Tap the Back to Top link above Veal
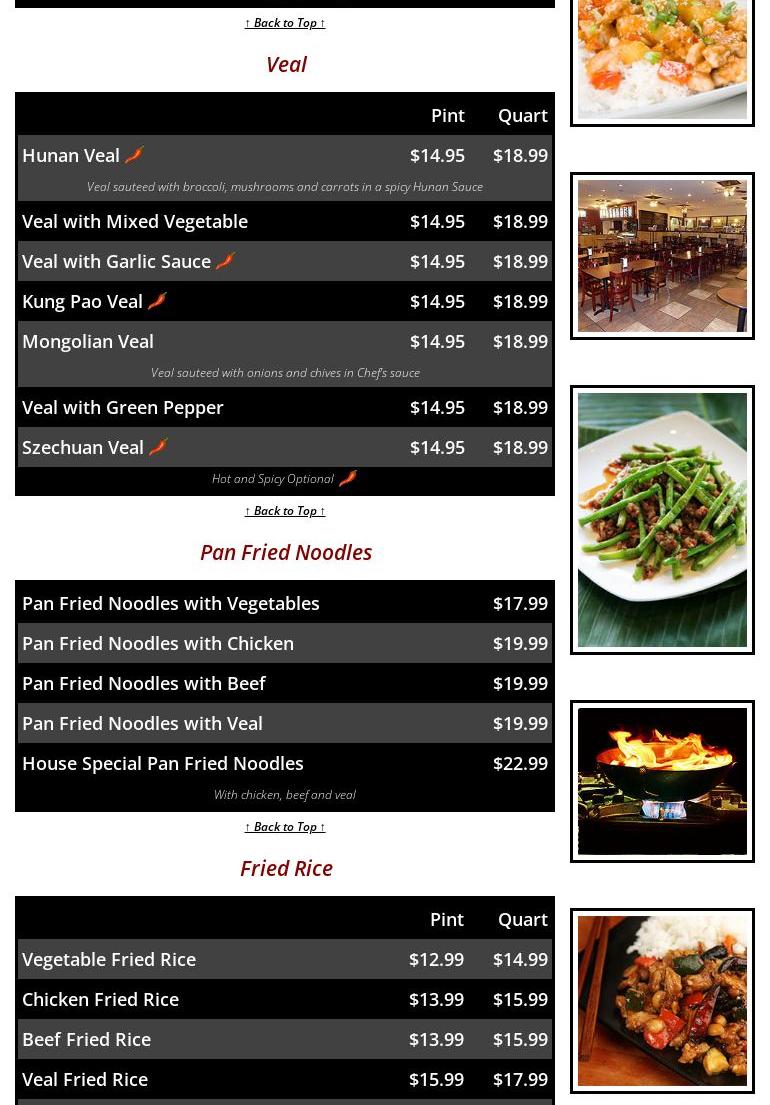The height and width of the screenshot is (1105, 770). (285, 23)
